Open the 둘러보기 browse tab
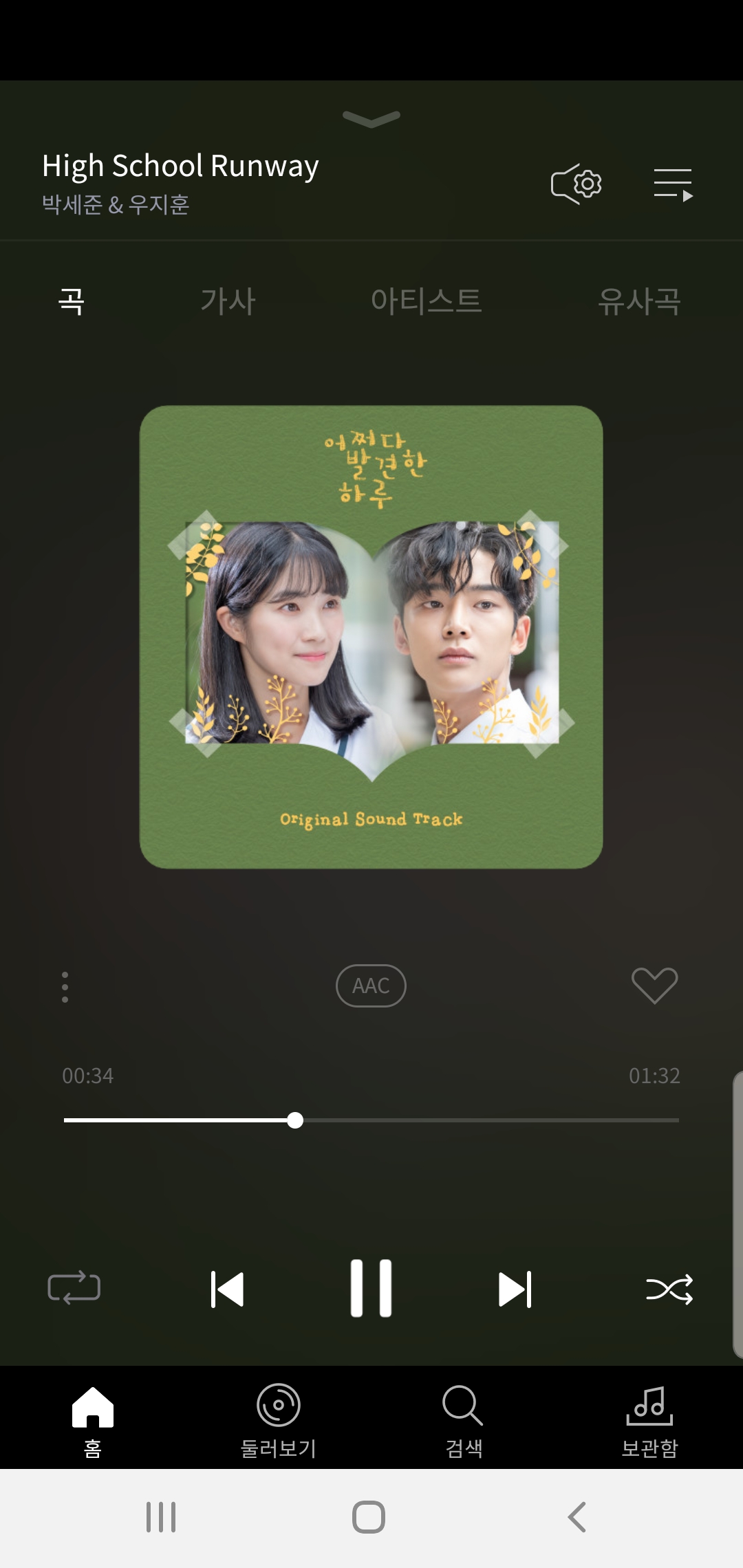This screenshot has height=1568, width=743. tap(279, 1419)
